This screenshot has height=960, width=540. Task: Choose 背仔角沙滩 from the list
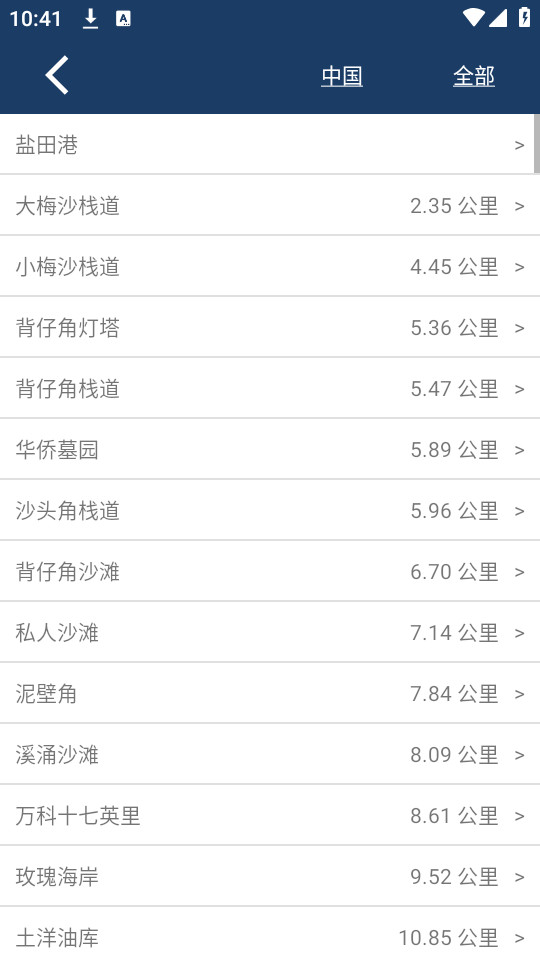coord(270,572)
